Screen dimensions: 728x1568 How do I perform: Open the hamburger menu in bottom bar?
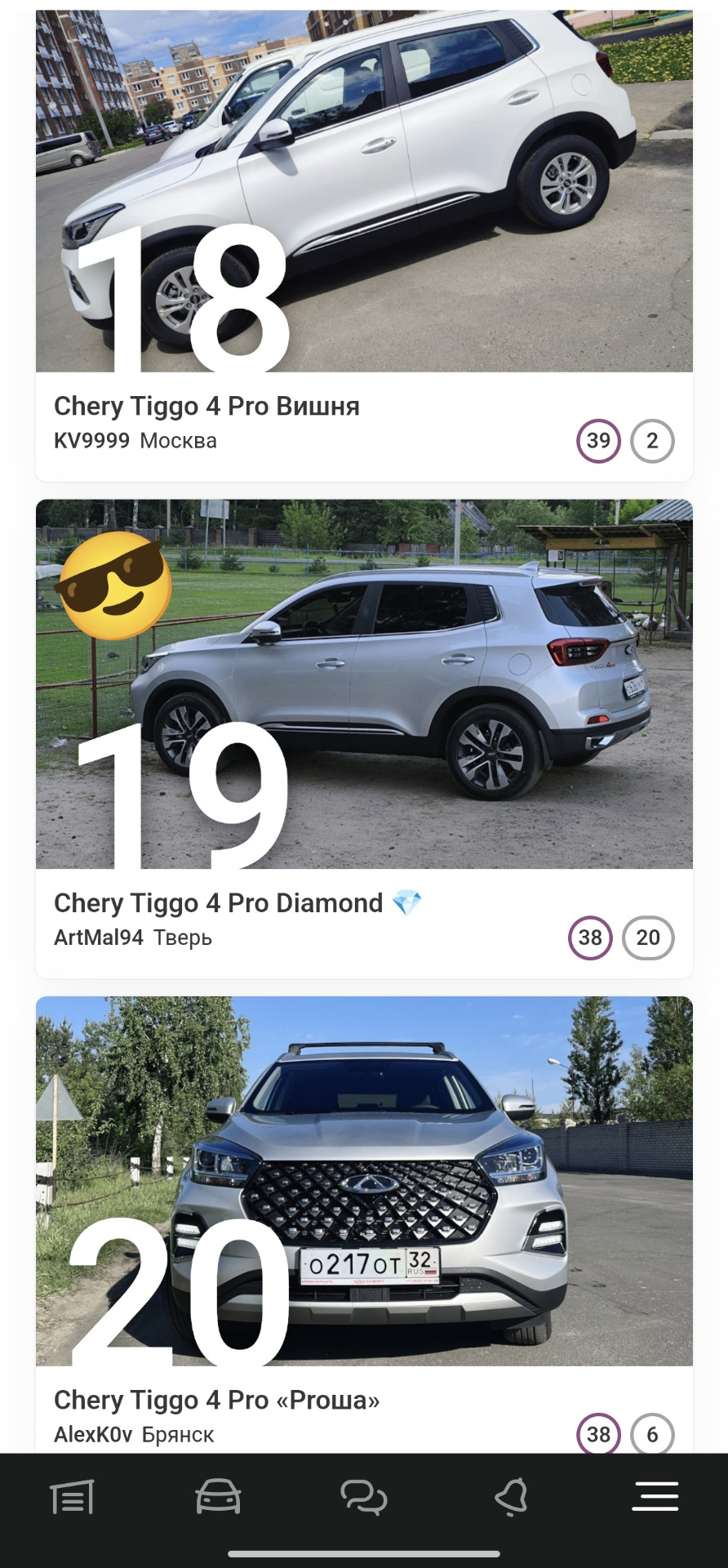[x=655, y=1497]
